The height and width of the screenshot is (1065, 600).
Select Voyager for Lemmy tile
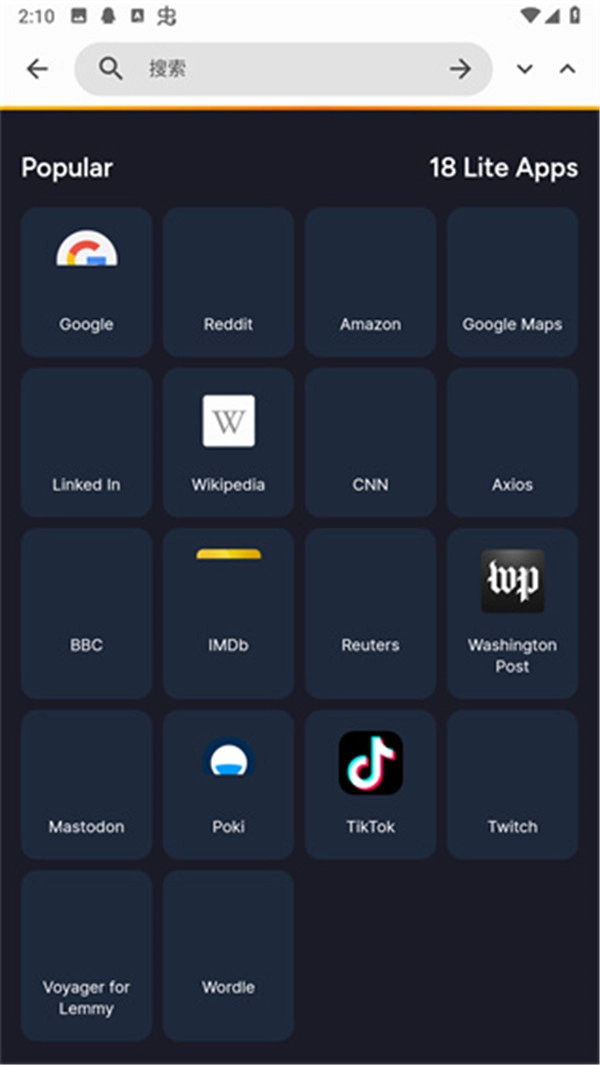click(86, 955)
